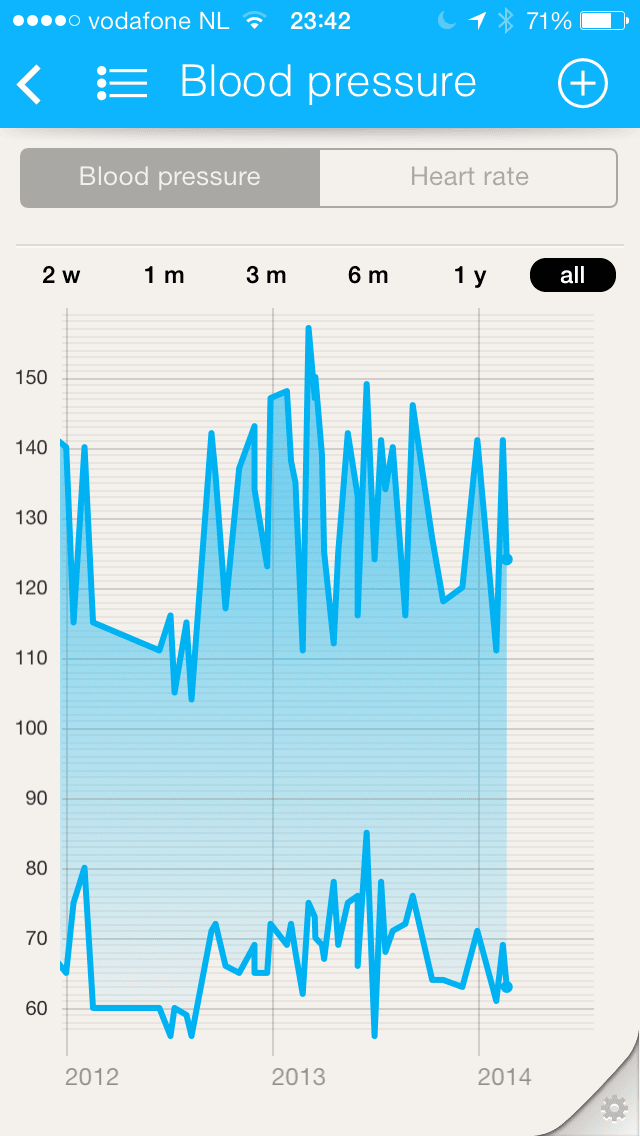
Task: Select the all time range
Action: (572, 276)
